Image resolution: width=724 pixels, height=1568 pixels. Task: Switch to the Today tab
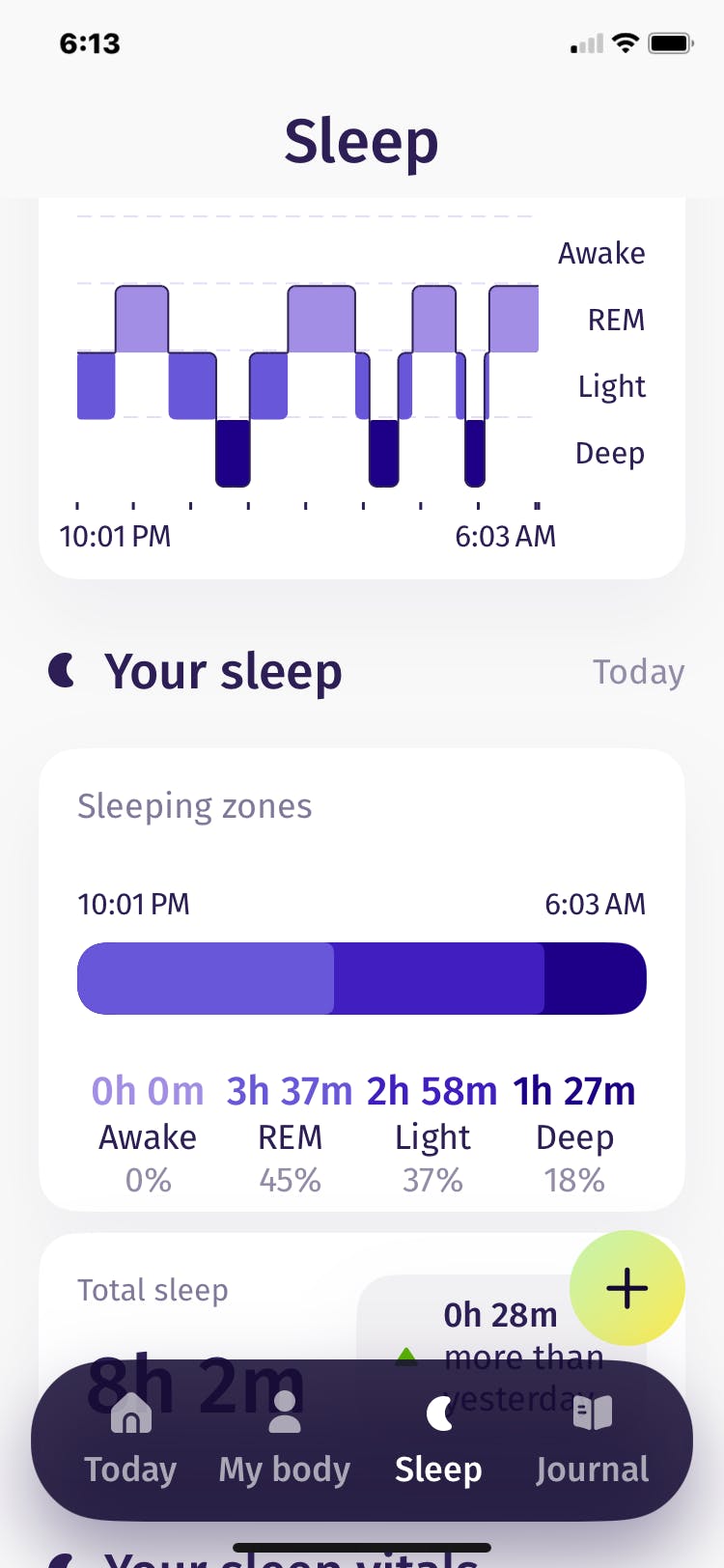(x=130, y=1440)
